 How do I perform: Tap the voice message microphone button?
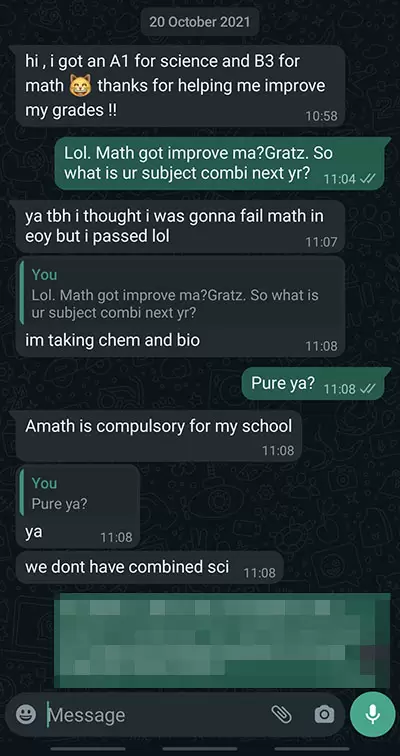pos(373,715)
